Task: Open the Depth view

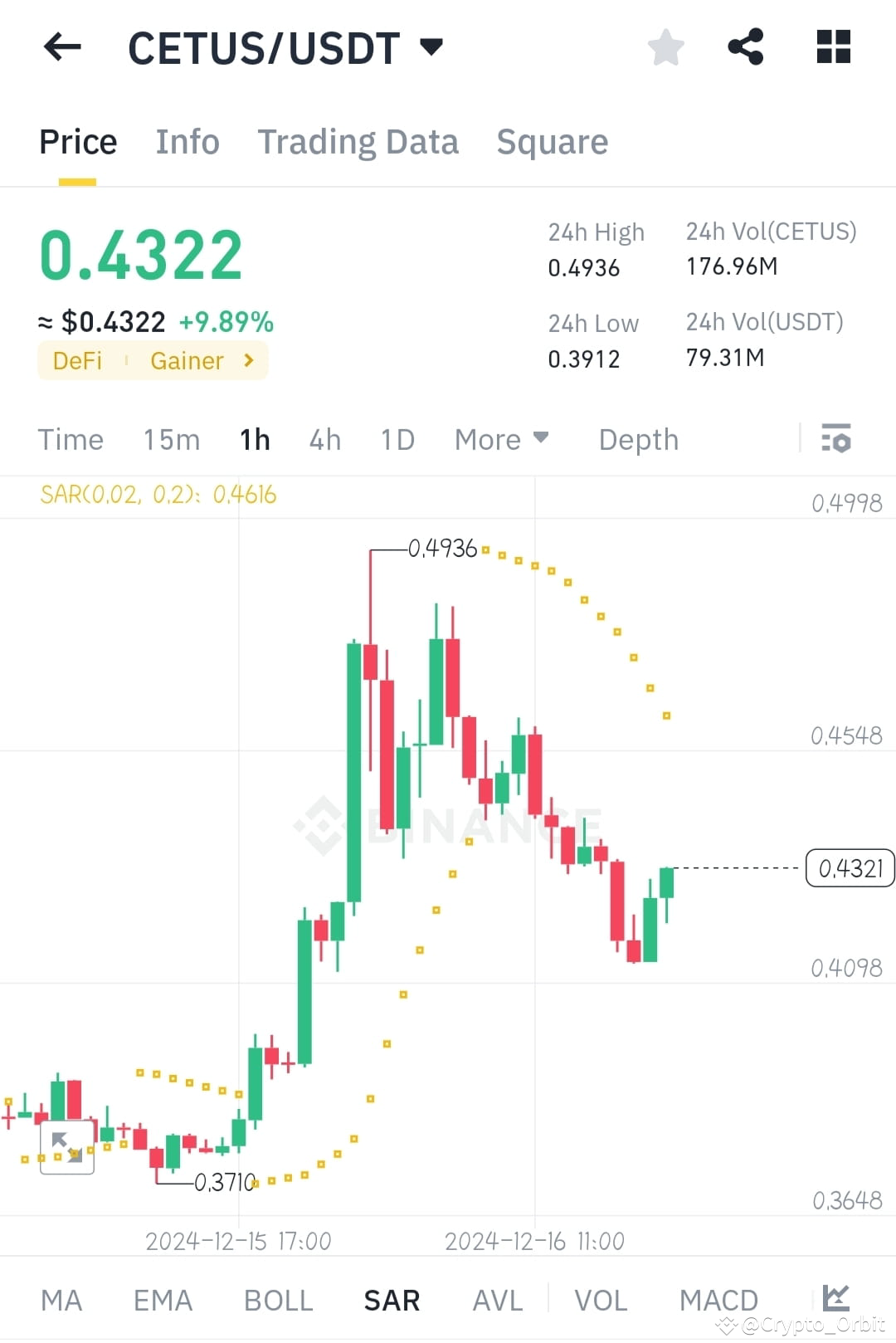Action: coord(638,439)
